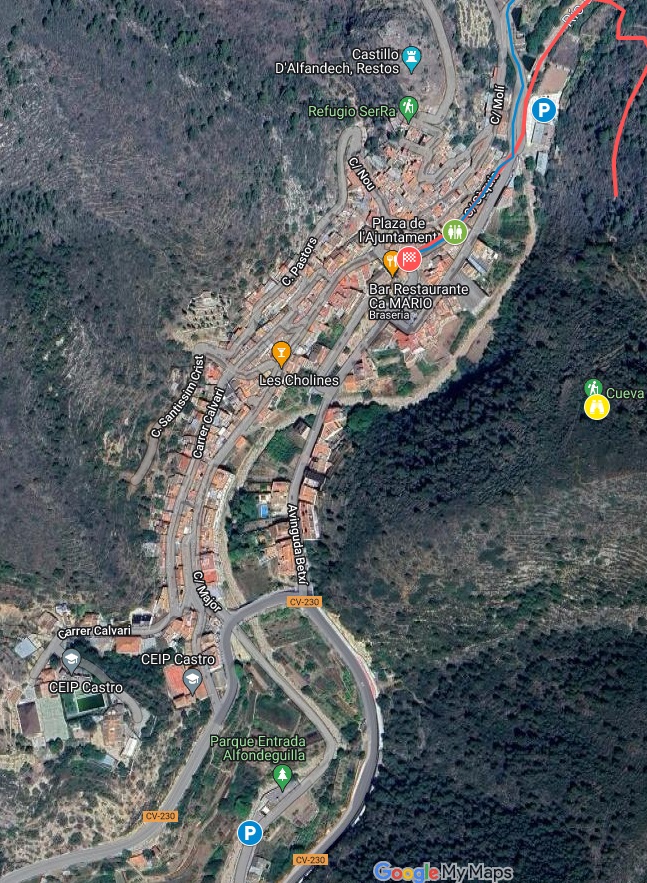Open the parking marker beside Parque Entrada Alfondeguilla
This screenshot has height=883, width=647.
(x=249, y=832)
